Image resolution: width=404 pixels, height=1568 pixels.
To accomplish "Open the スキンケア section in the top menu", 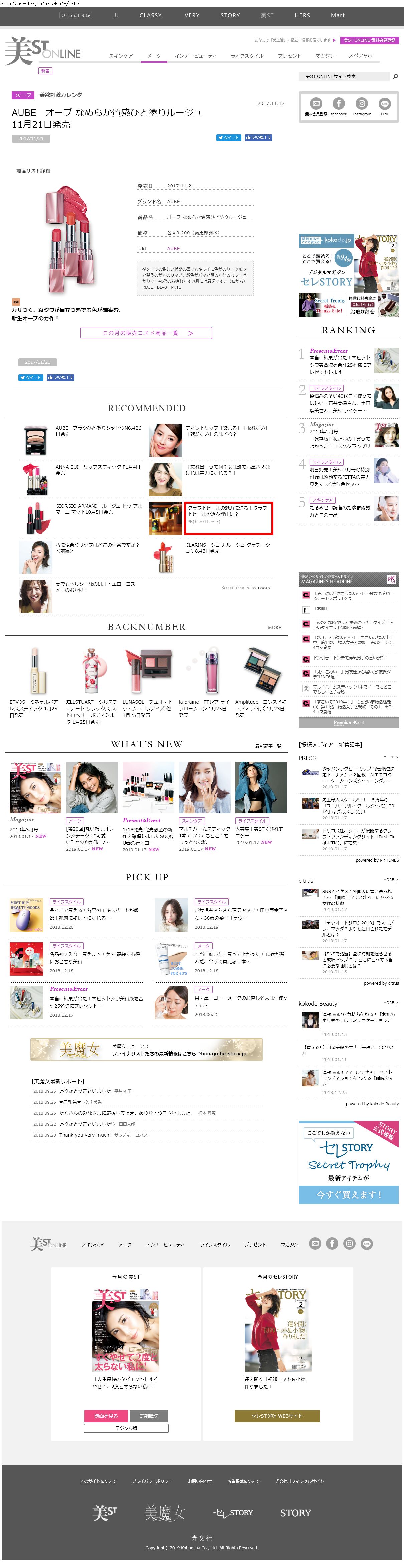I will (x=121, y=56).
